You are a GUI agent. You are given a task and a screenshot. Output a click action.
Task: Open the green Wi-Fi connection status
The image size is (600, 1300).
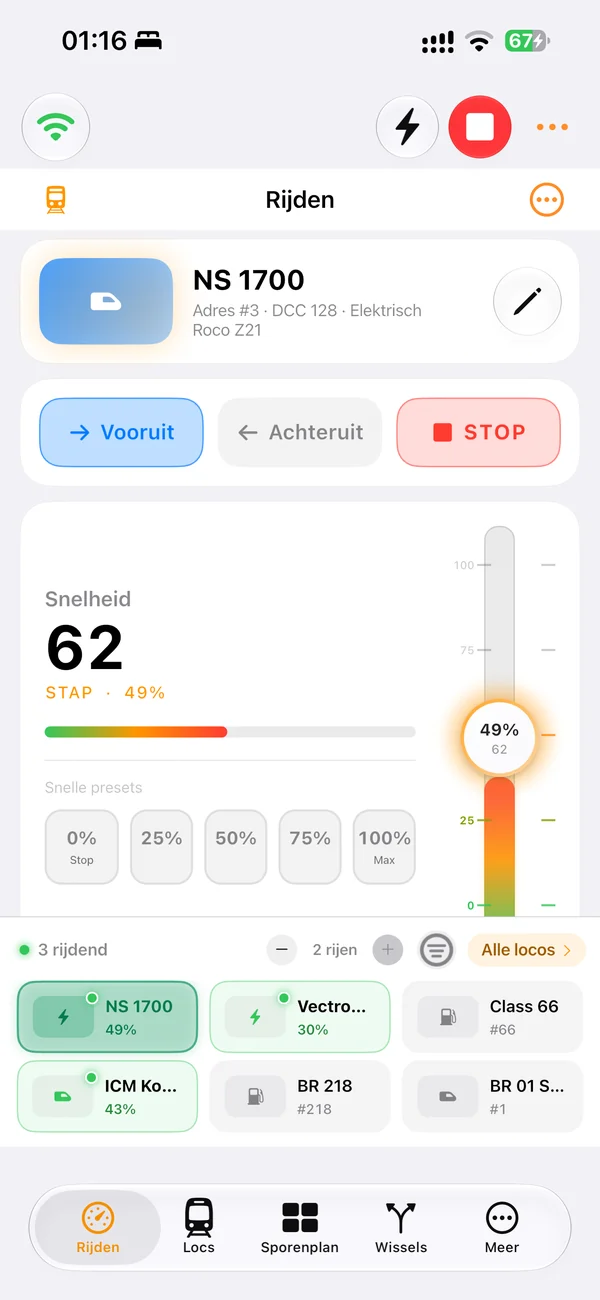(x=56, y=127)
